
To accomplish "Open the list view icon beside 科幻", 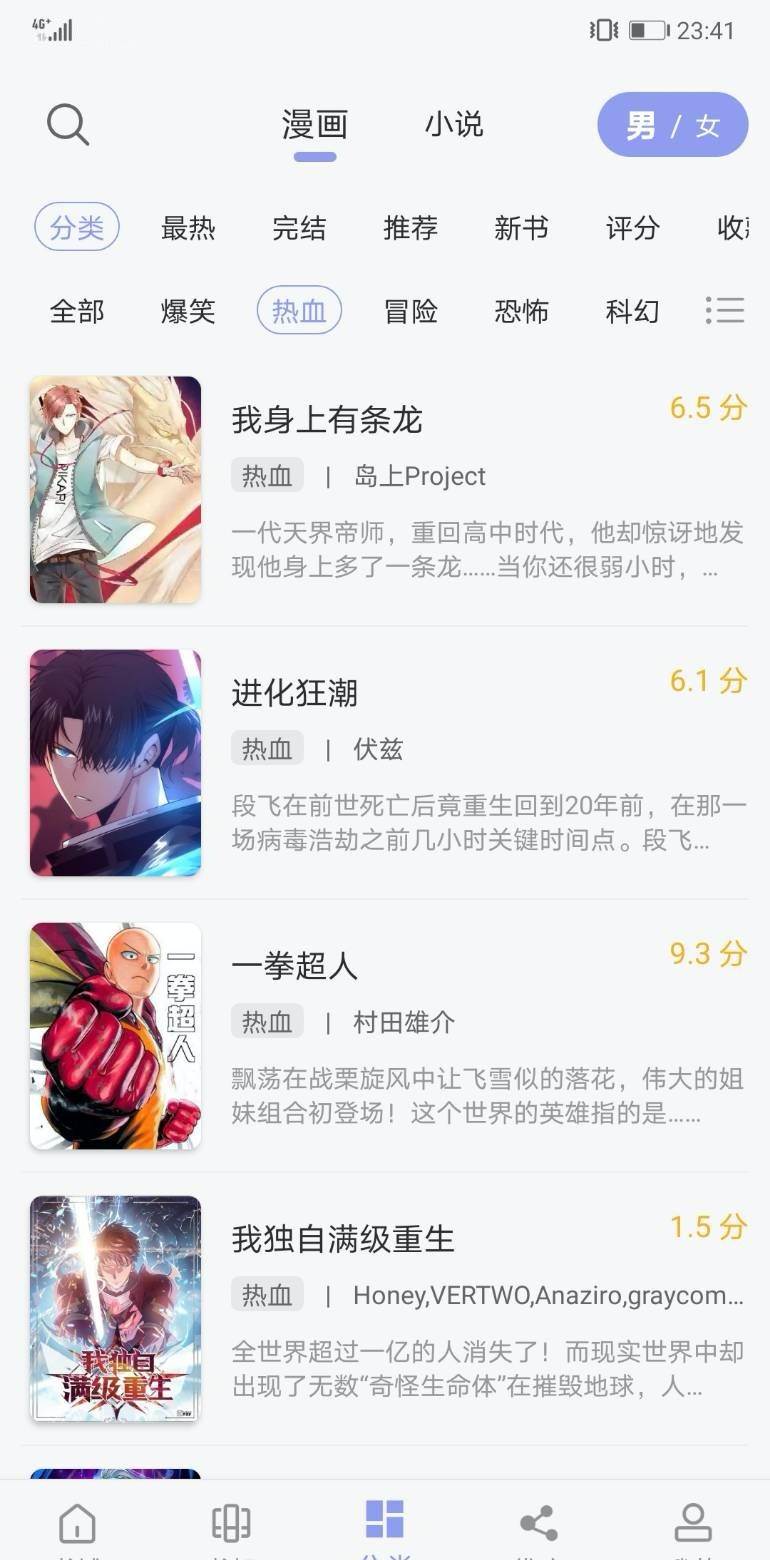I will click(726, 311).
